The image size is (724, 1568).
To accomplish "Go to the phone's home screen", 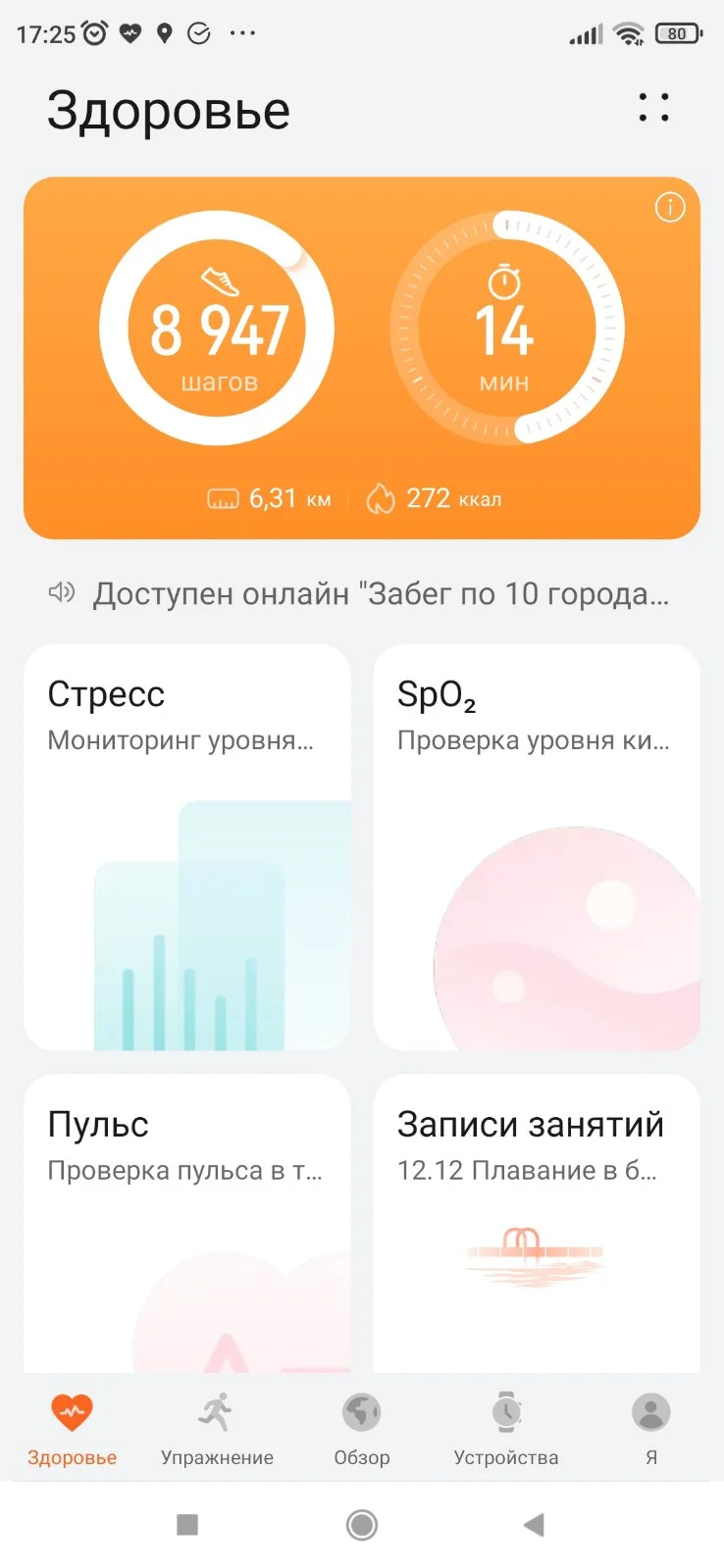I will [362, 1524].
